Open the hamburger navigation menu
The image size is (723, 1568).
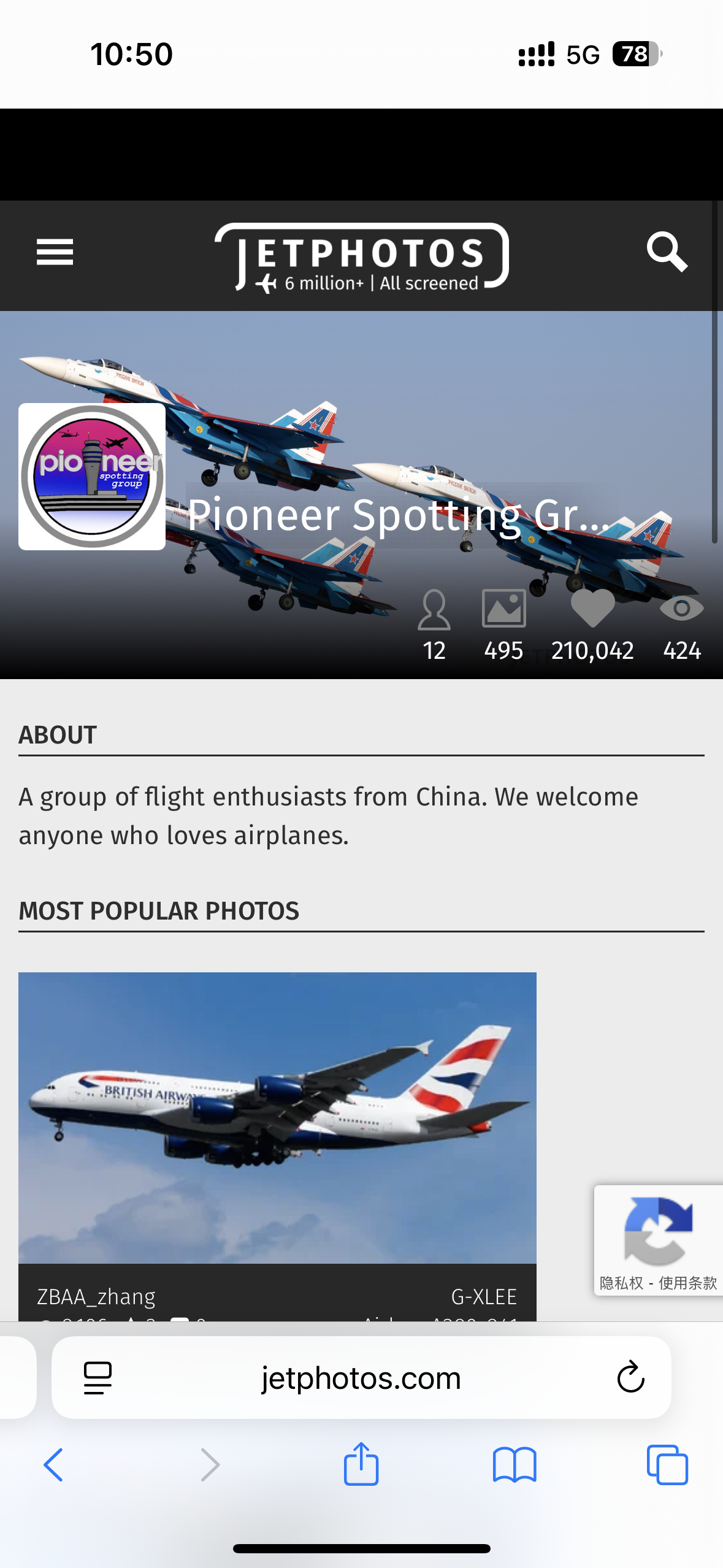pos(55,252)
